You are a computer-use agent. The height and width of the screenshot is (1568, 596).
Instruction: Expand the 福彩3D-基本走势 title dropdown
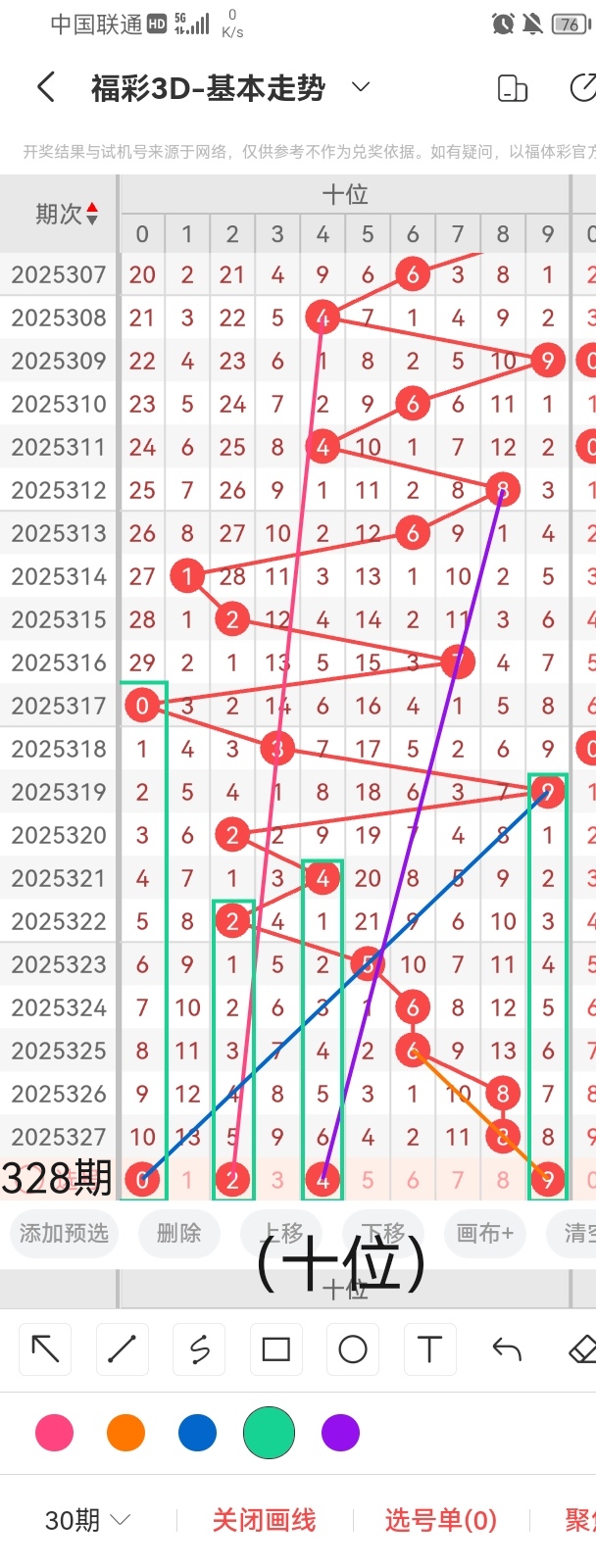(361, 87)
